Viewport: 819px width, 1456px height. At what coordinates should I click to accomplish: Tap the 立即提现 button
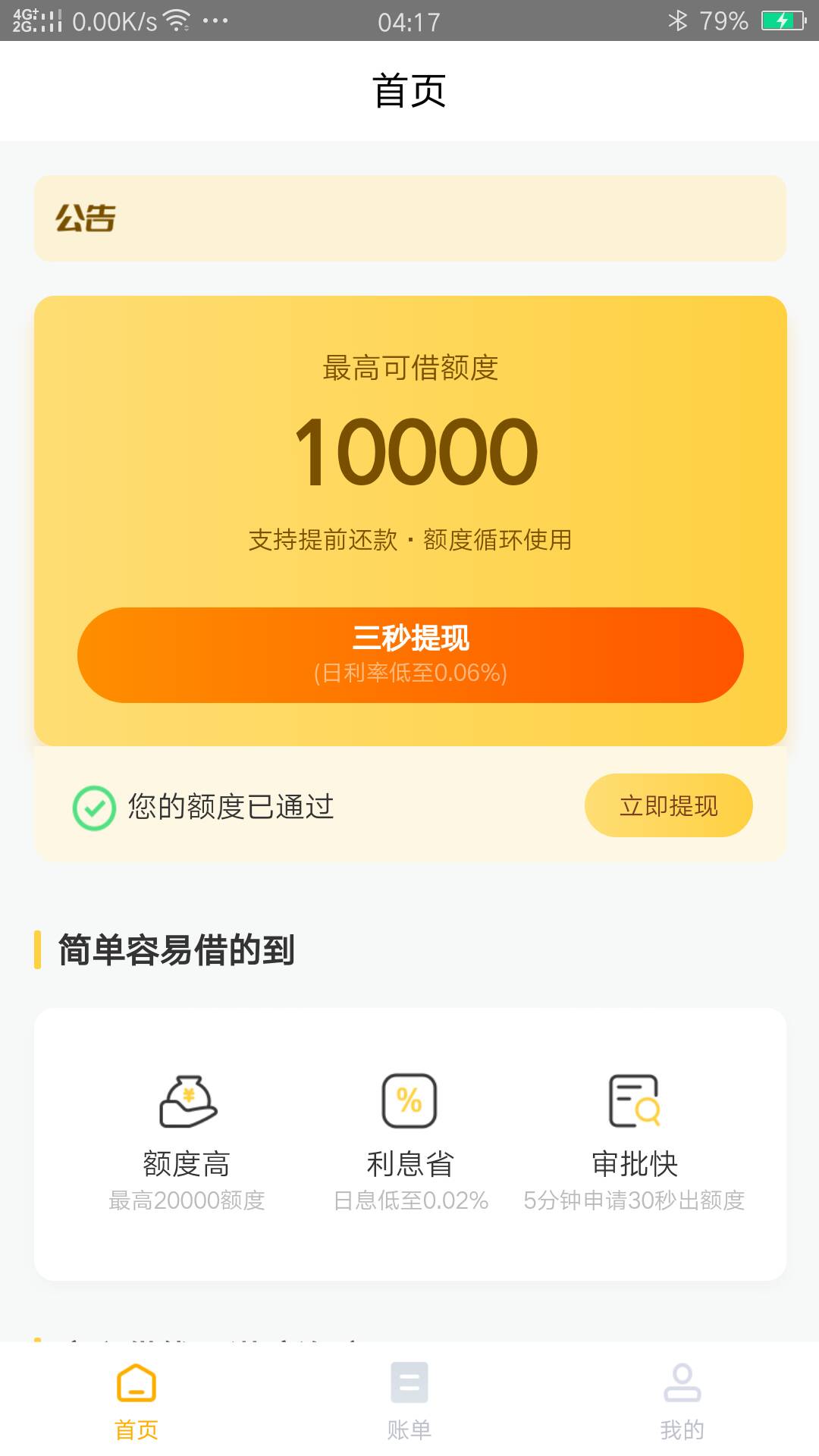click(x=668, y=805)
